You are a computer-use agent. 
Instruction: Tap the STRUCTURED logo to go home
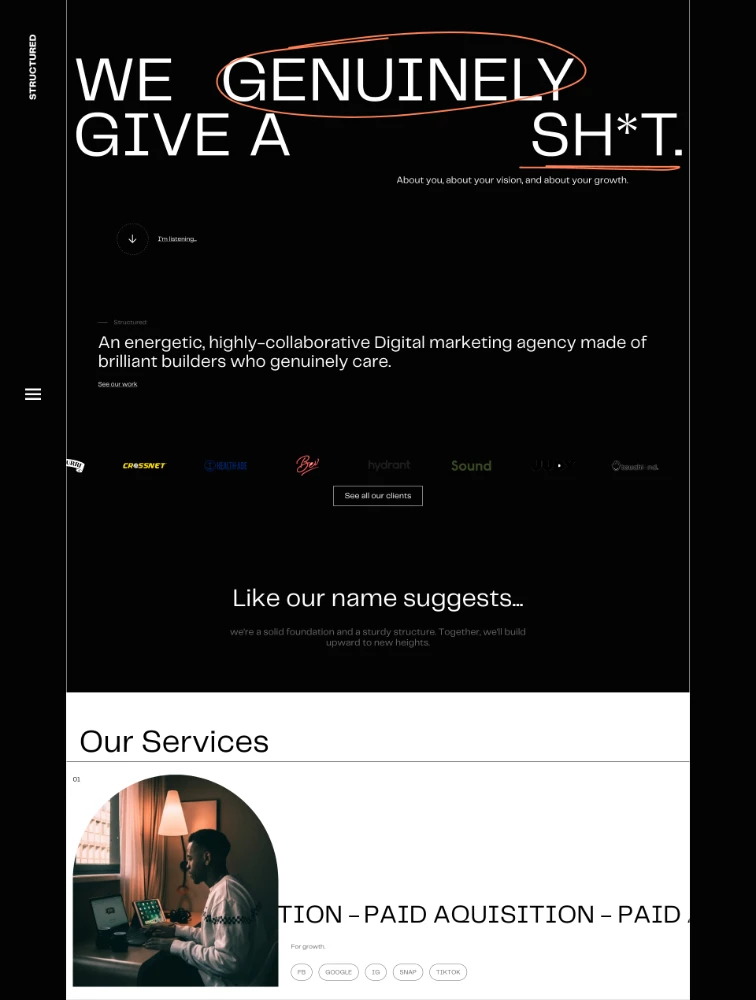pos(33,67)
